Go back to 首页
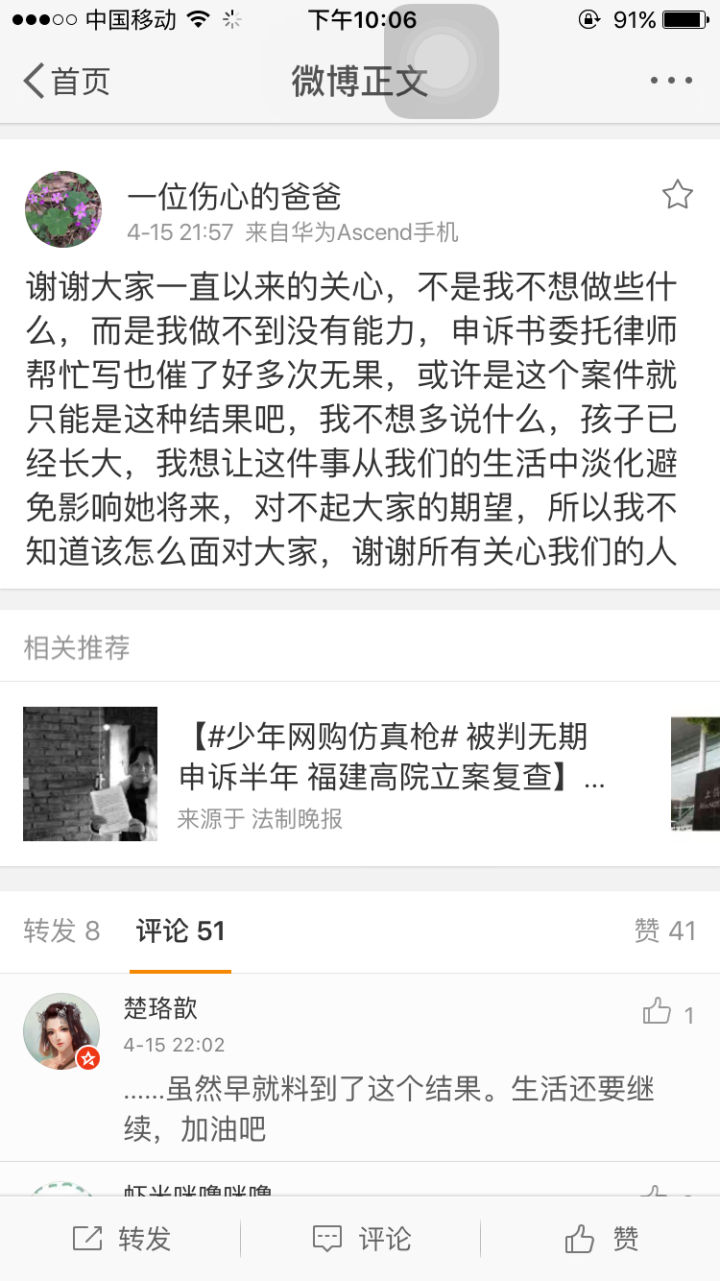 pos(66,81)
